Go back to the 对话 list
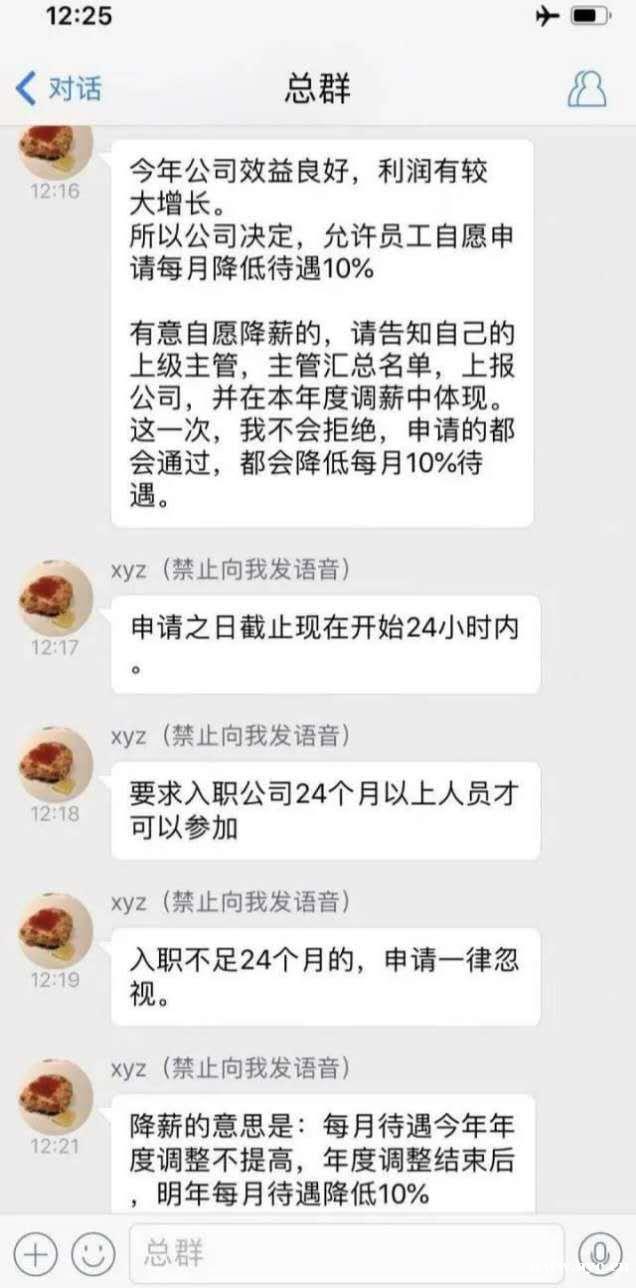Screen dimensions: 636x1288 (x=58, y=88)
